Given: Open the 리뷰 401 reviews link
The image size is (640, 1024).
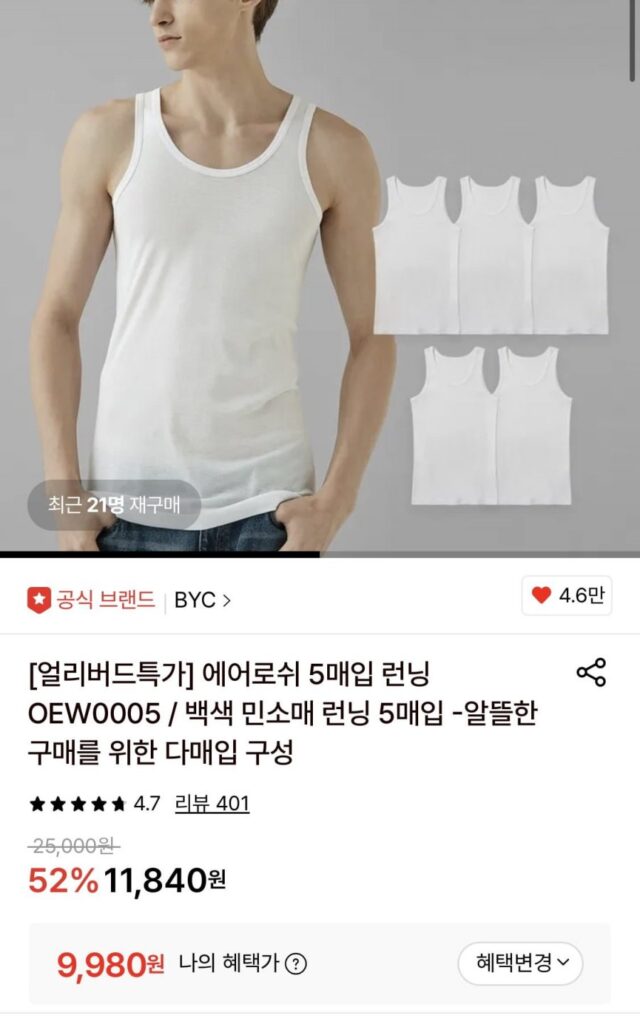Looking at the screenshot, I should pyautogui.click(x=212, y=803).
